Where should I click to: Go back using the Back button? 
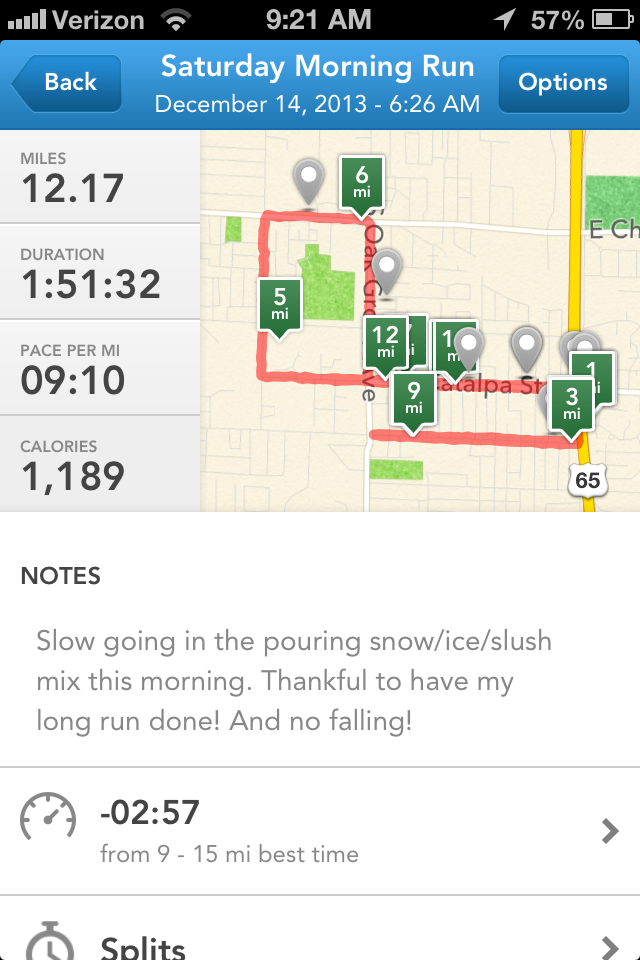click(x=68, y=83)
